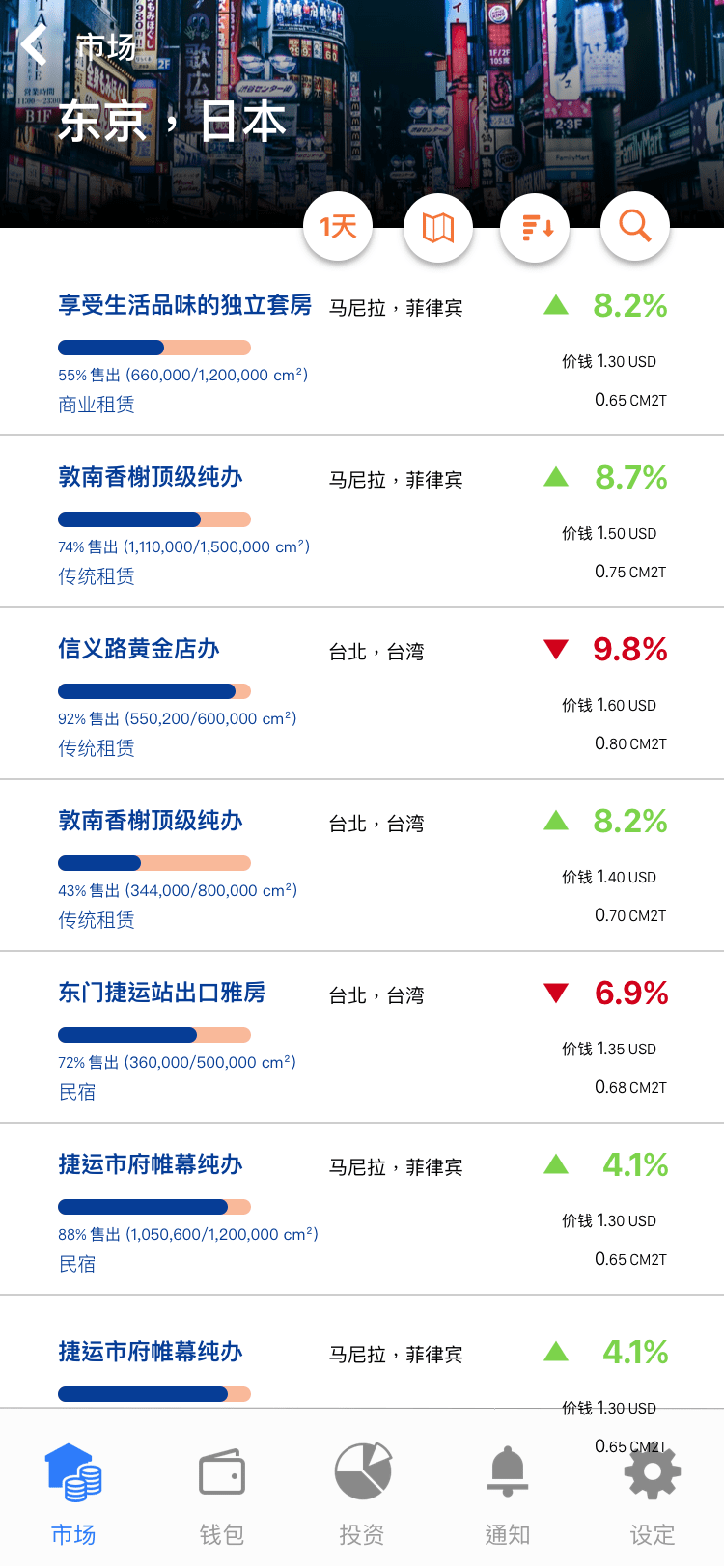Open the 敦南香榭顶级纯办 listing in 马尼拉

362,522
